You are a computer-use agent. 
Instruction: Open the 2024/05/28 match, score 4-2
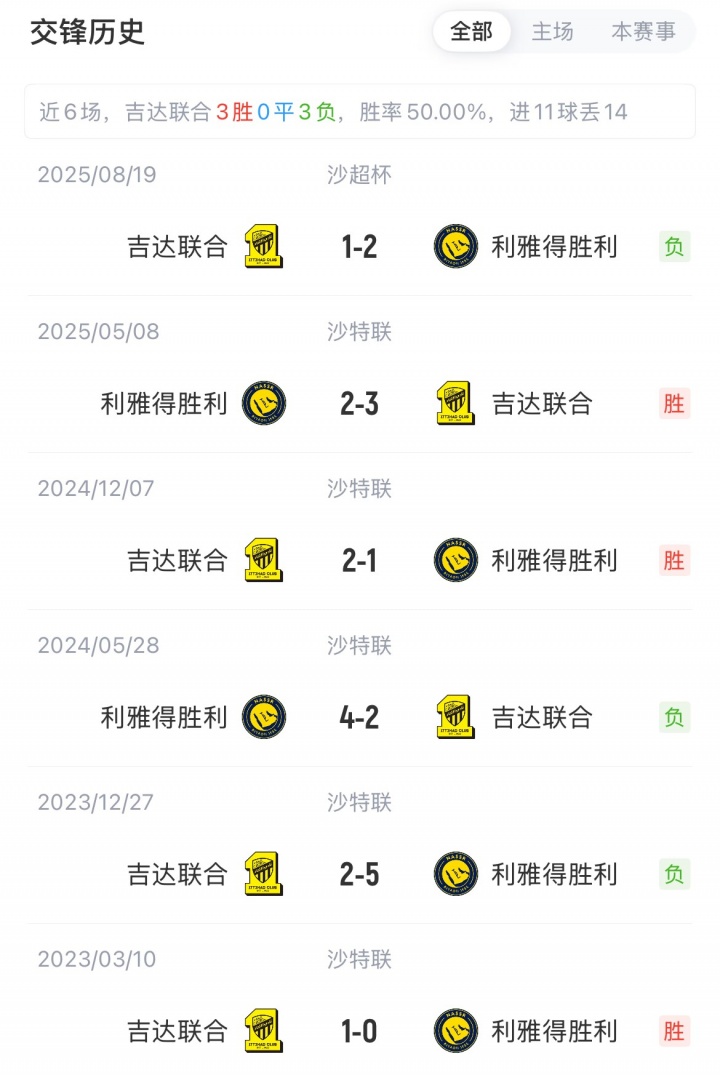tap(359, 717)
